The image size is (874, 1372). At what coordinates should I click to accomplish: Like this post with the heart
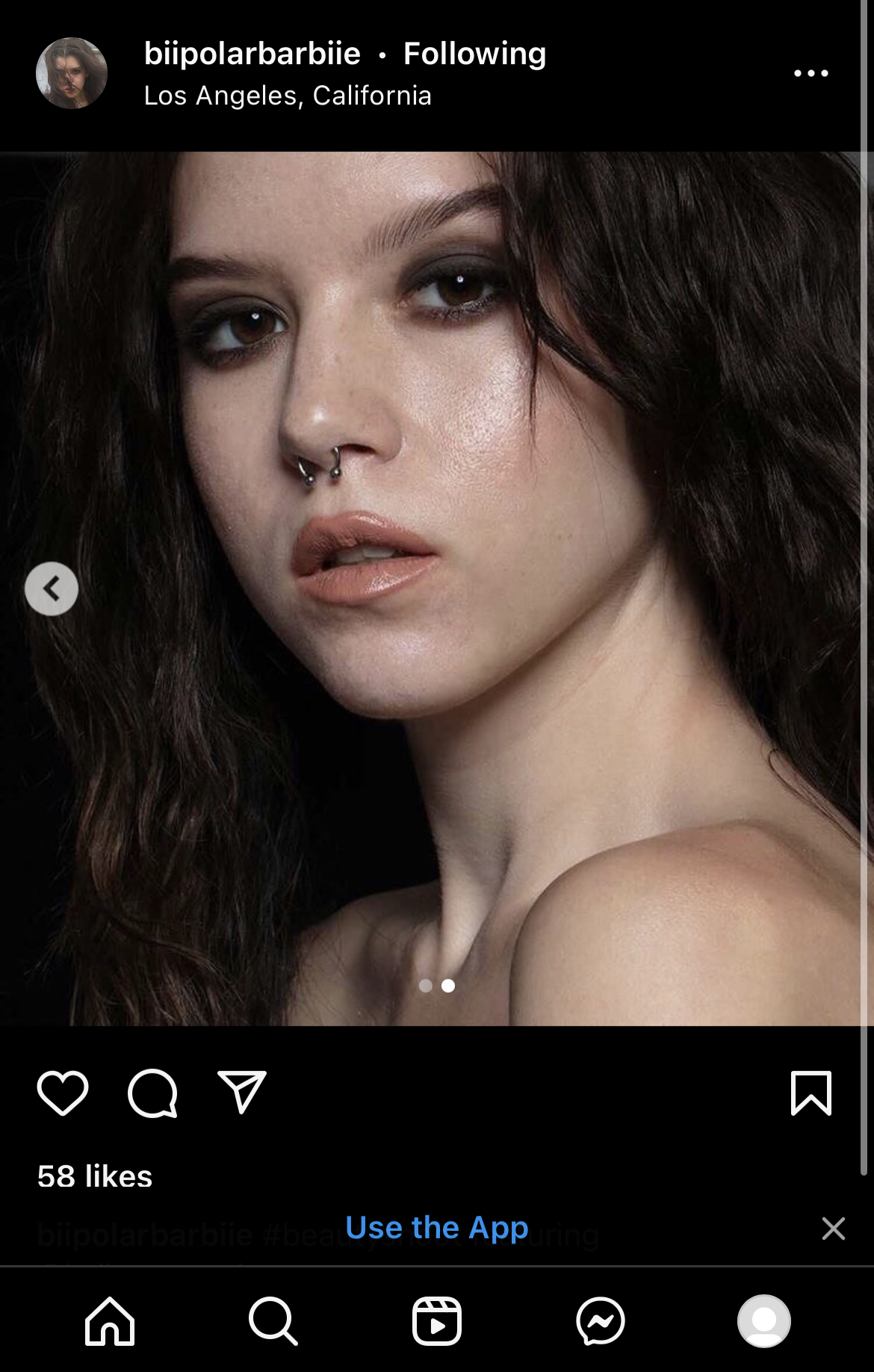(x=63, y=1093)
